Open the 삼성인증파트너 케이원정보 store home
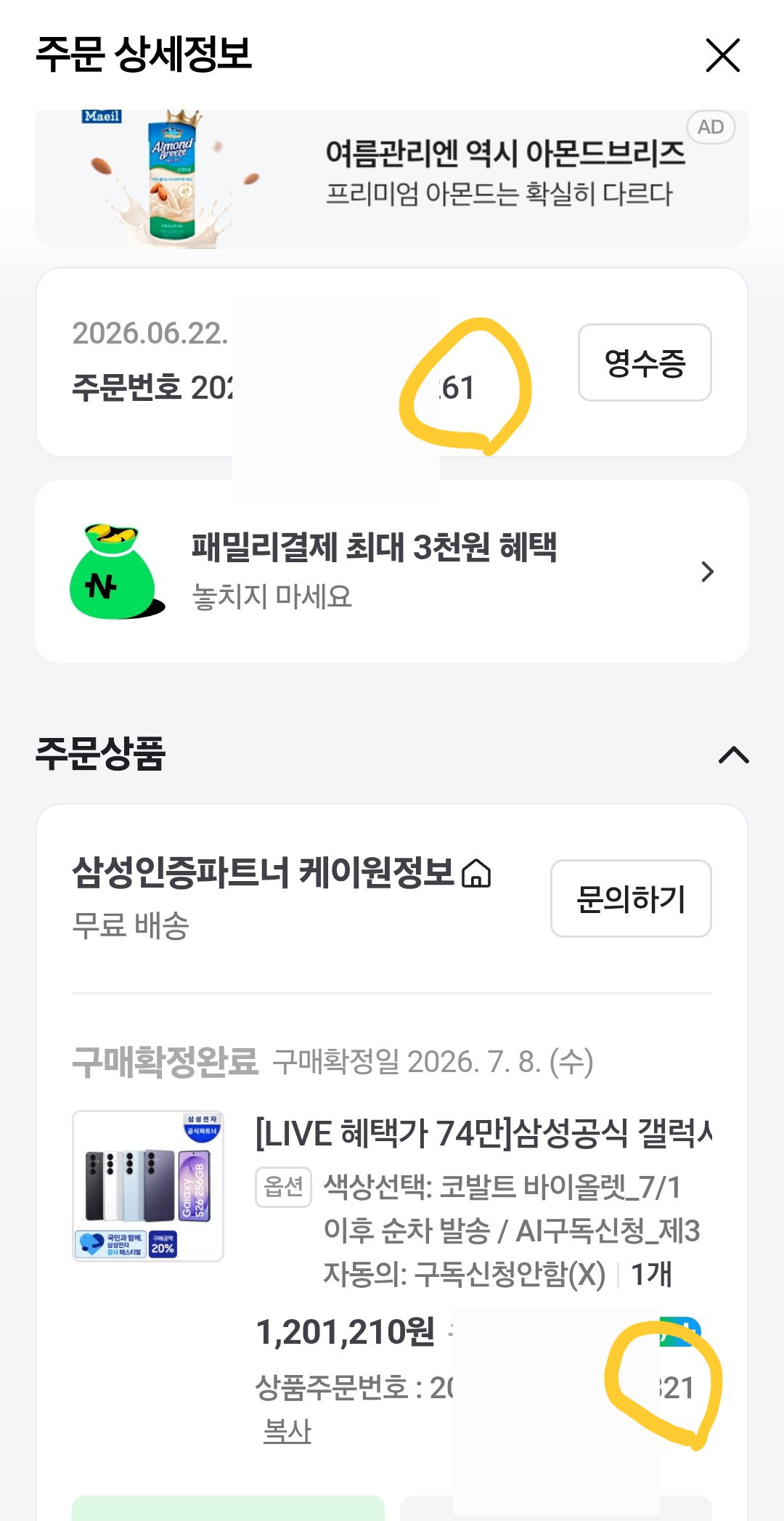 tap(282, 872)
